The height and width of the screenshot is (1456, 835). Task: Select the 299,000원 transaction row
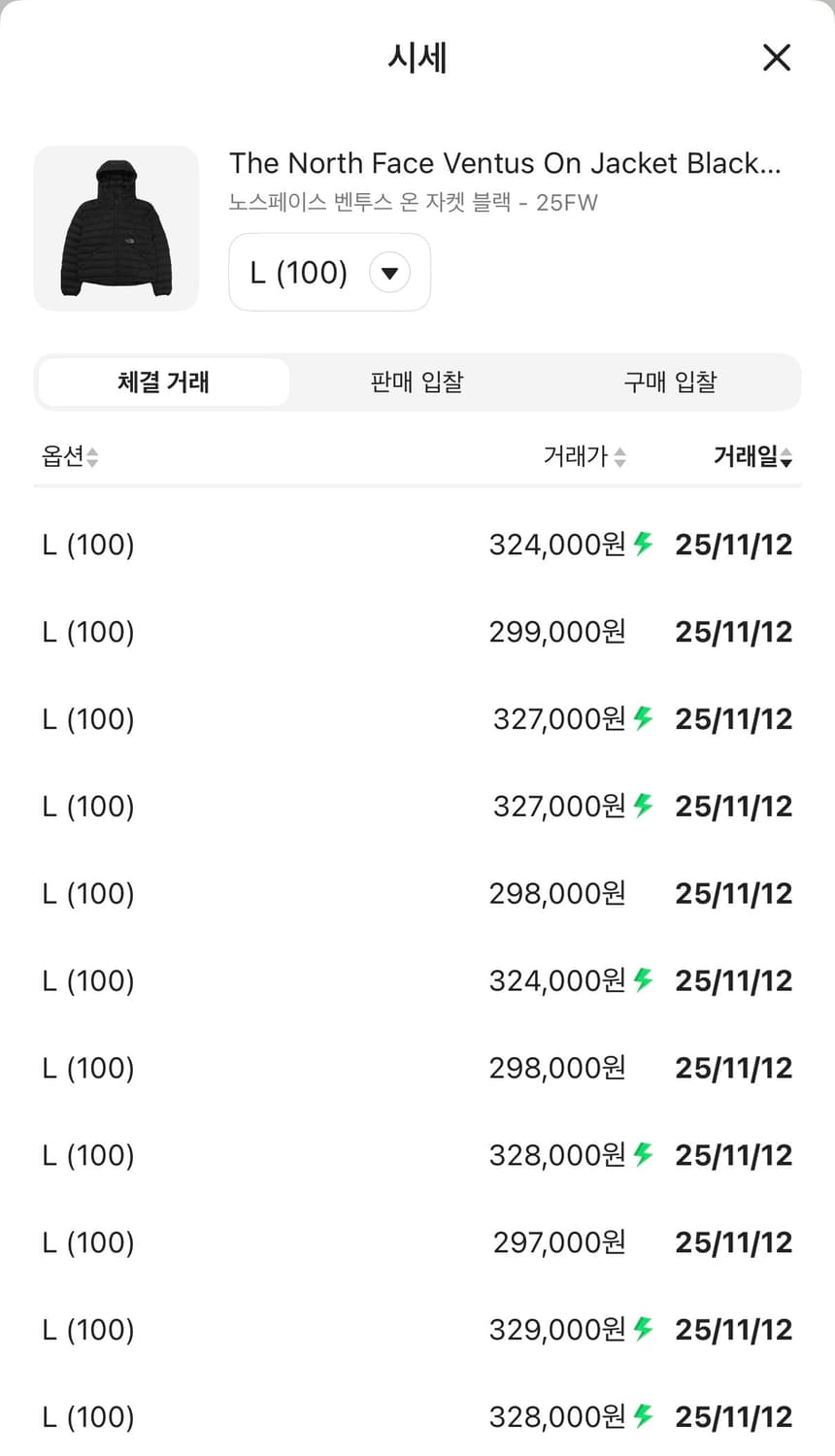pos(417,631)
